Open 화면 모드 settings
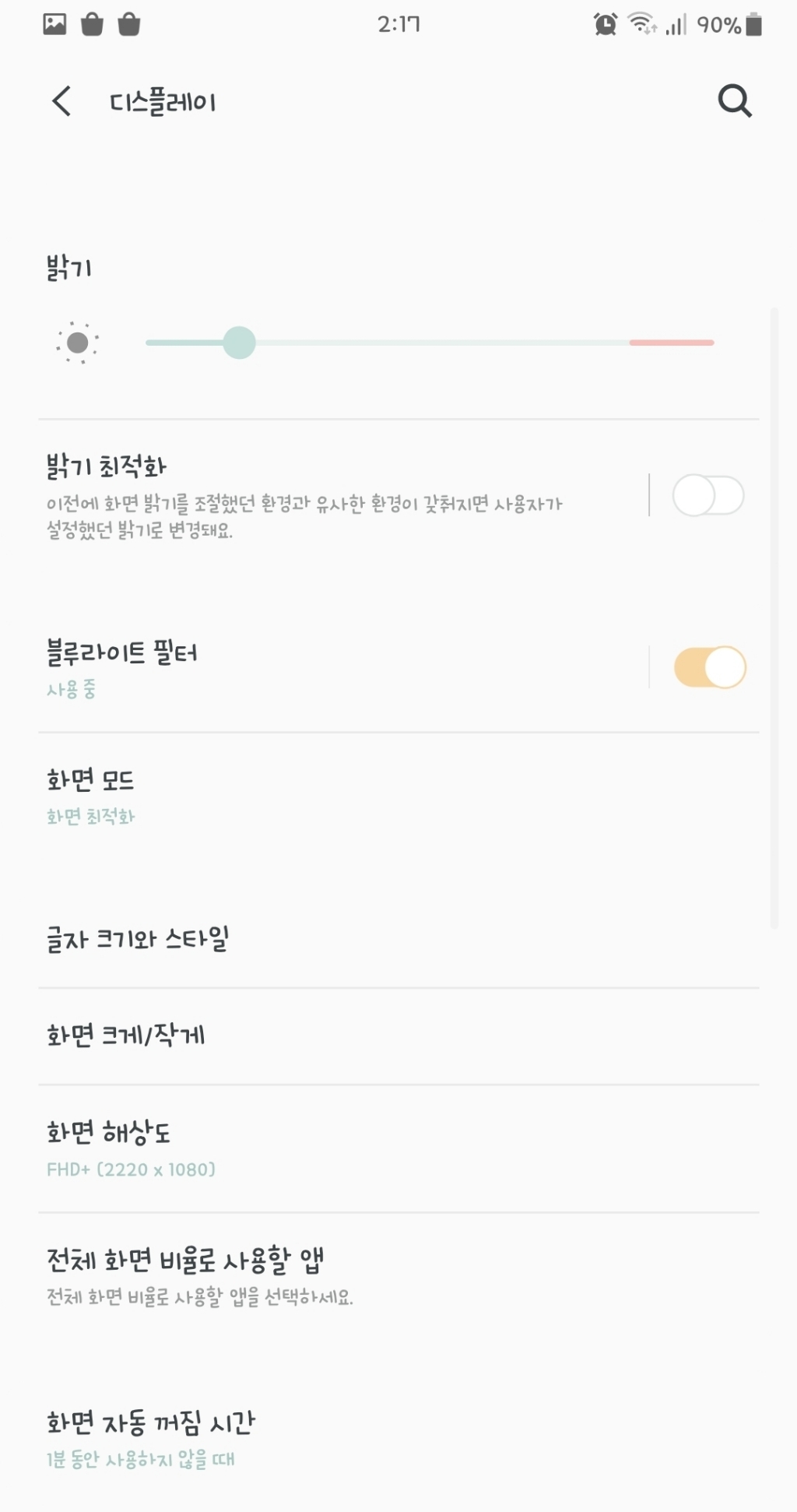Viewport: 797px width, 1512px height. pyautogui.click(x=311, y=796)
